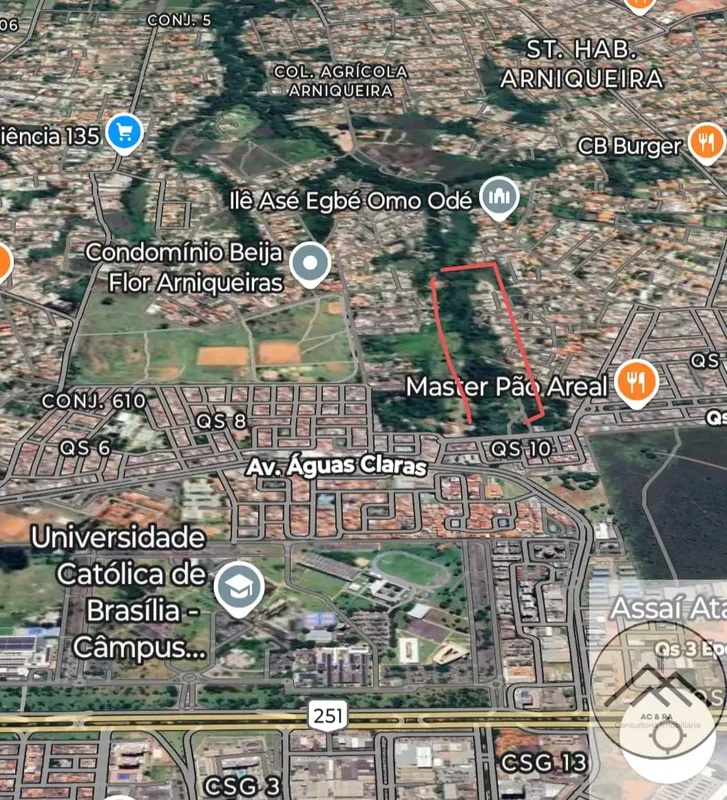727x800 pixels.
Task: Open Universidade Católica de Brasília marker
Action: [239, 590]
